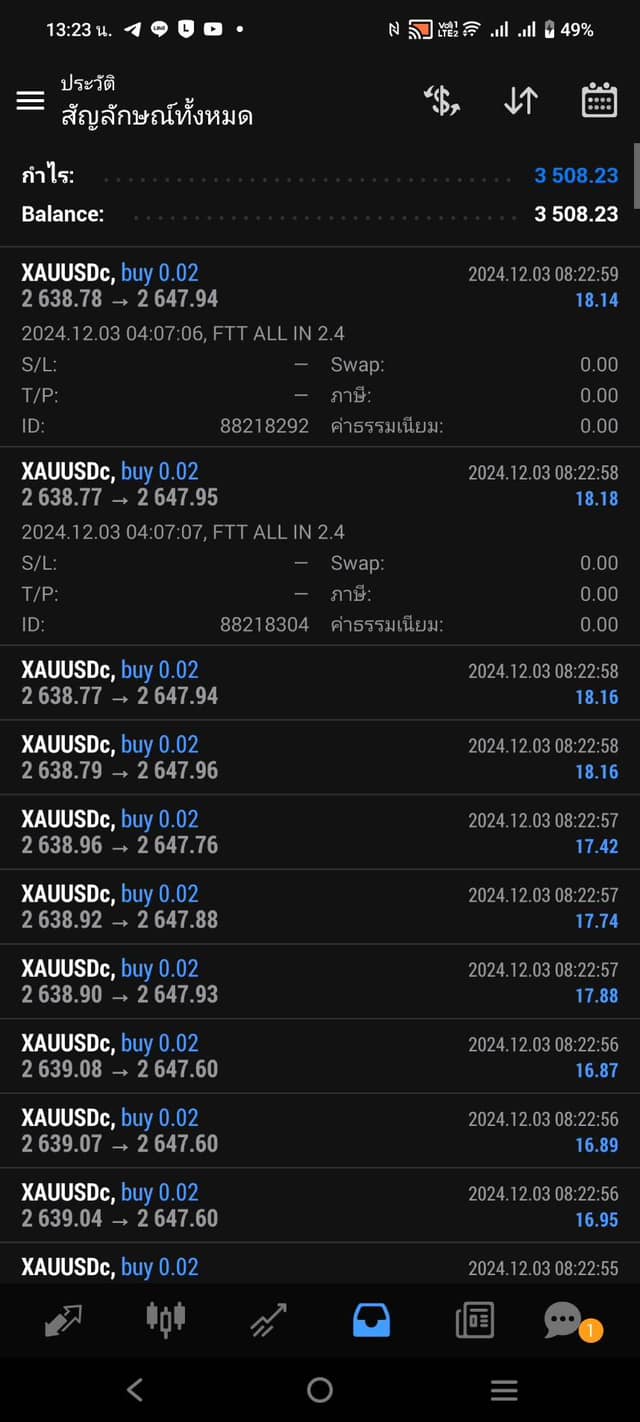Open the symbol filter icon with dollar sign

442,100
